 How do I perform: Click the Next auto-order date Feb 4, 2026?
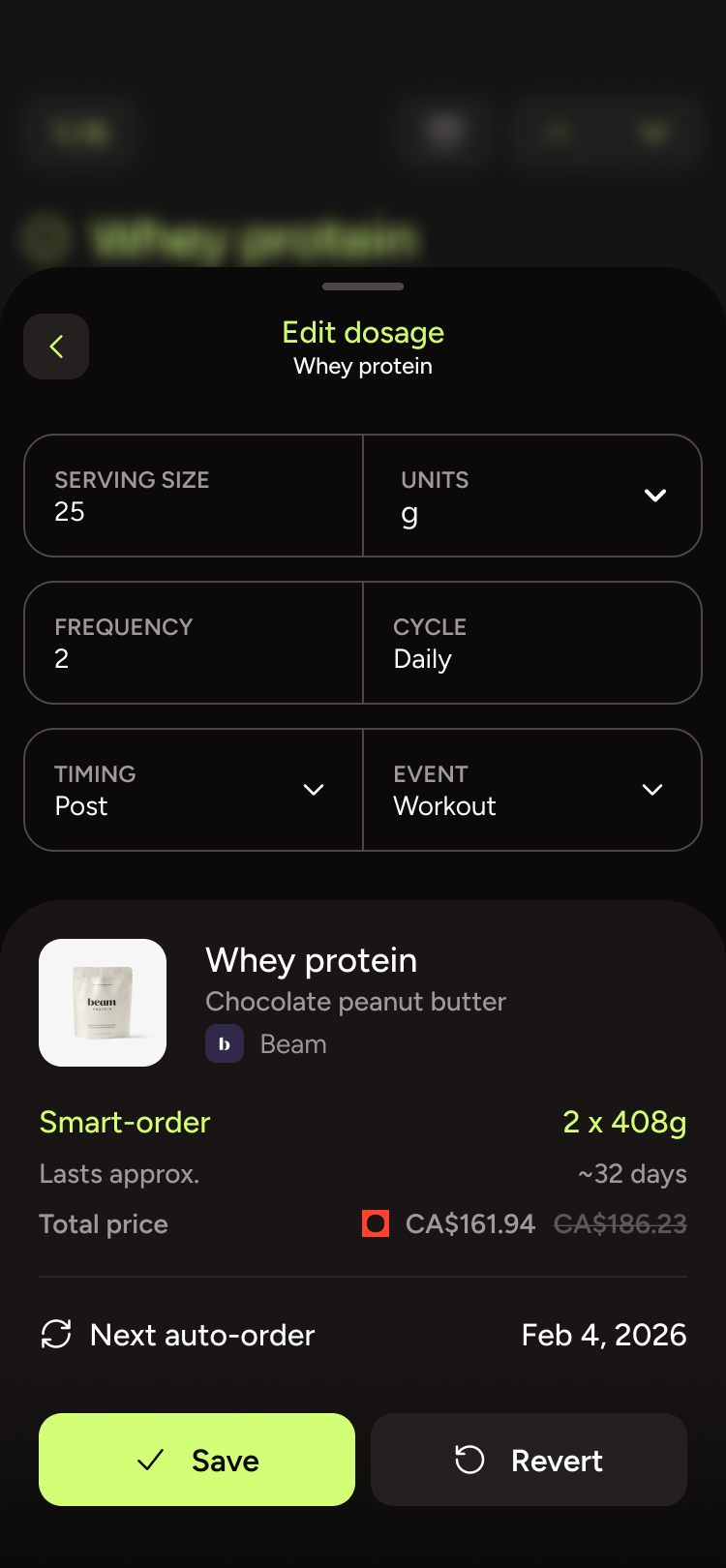click(604, 1334)
